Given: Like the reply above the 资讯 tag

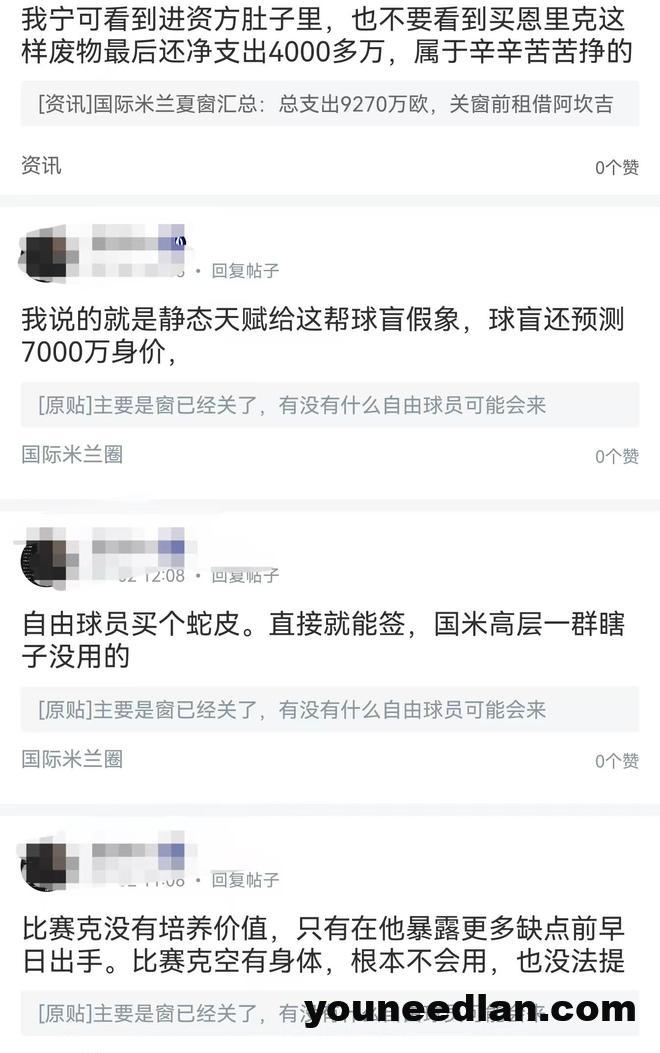Looking at the screenshot, I should click(616, 167).
